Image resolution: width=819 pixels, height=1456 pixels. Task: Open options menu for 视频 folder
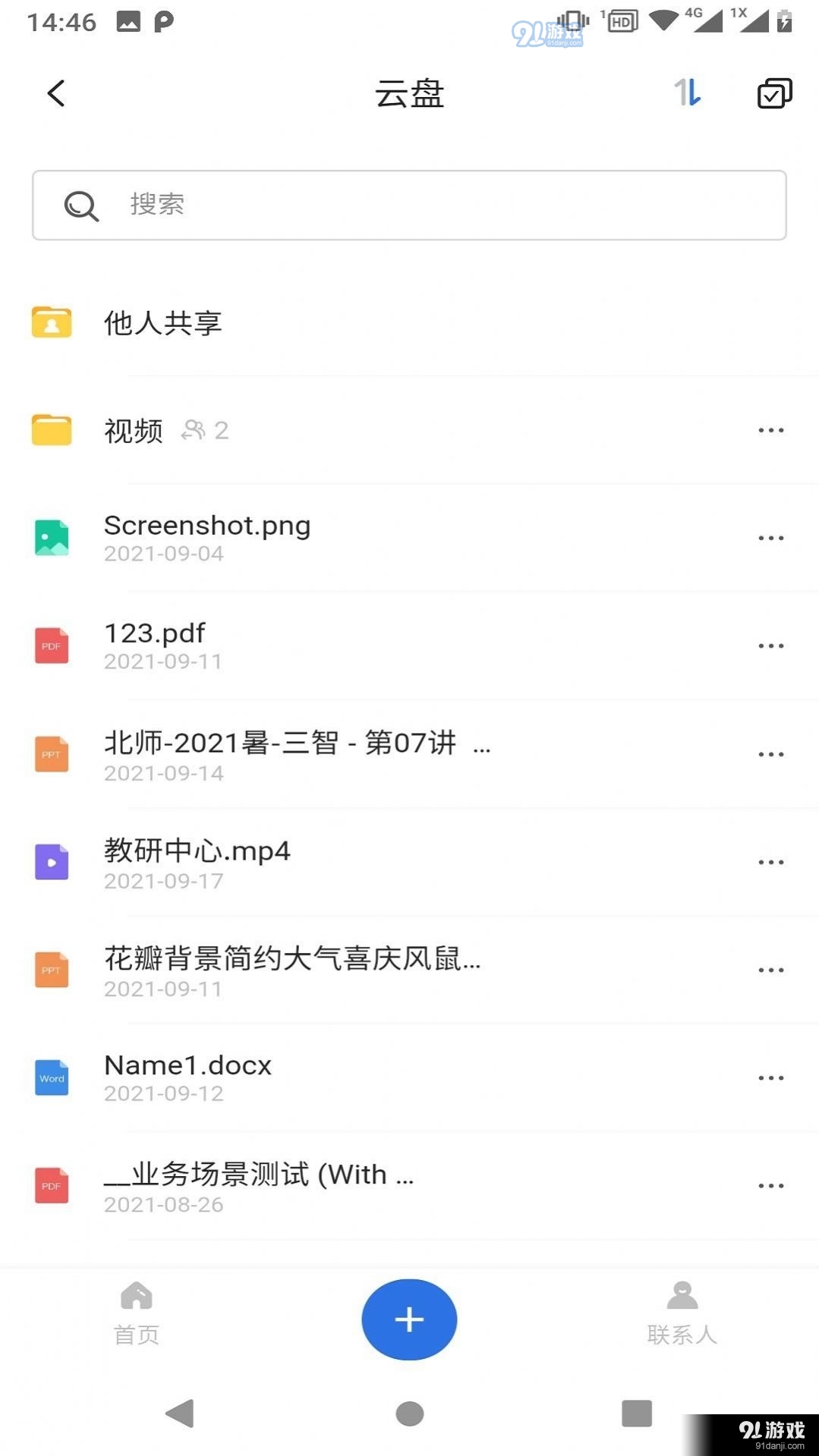pos(771,429)
